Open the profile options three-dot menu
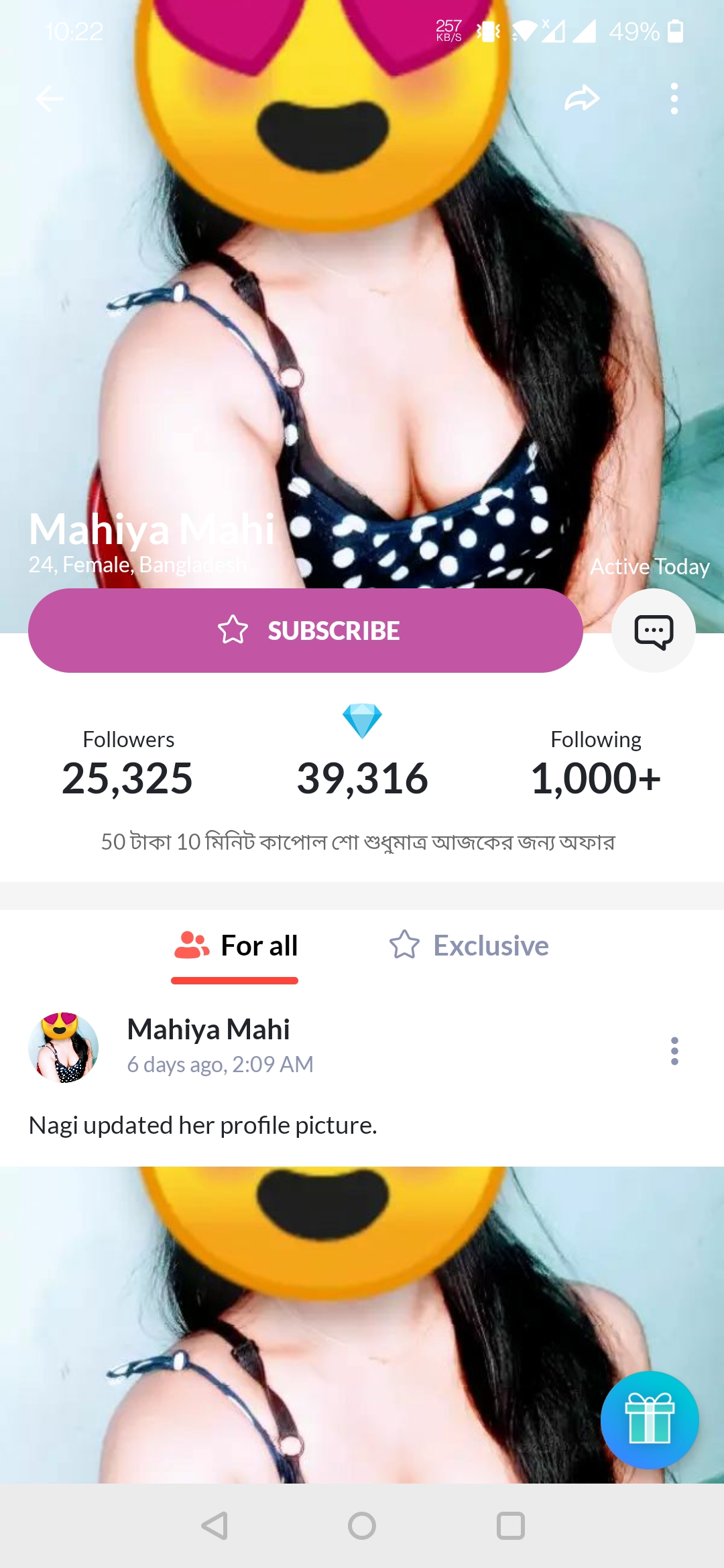 [x=673, y=99]
